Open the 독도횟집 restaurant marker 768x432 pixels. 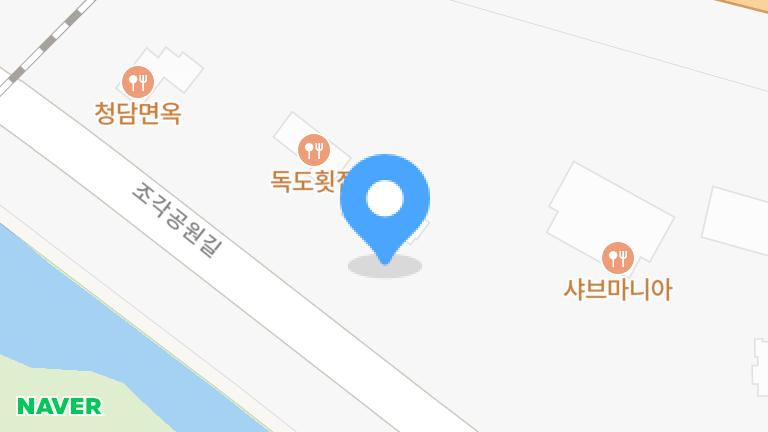coord(315,151)
